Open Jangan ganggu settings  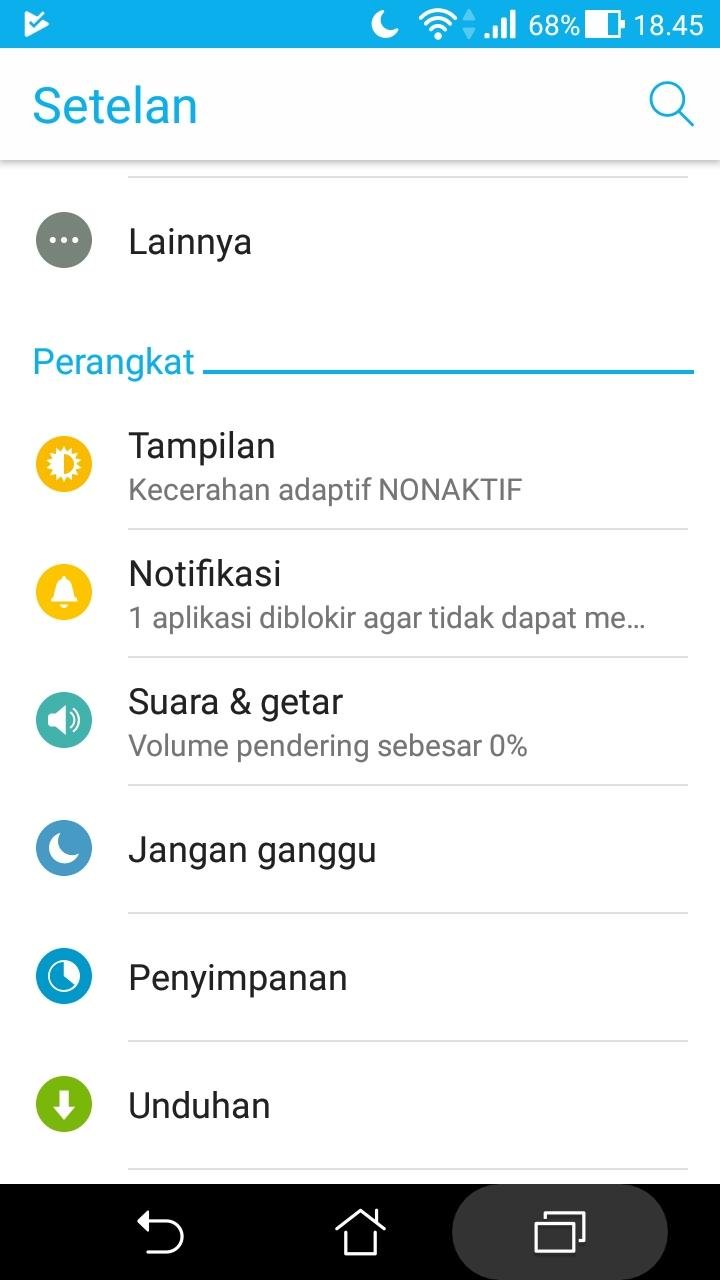pos(360,849)
